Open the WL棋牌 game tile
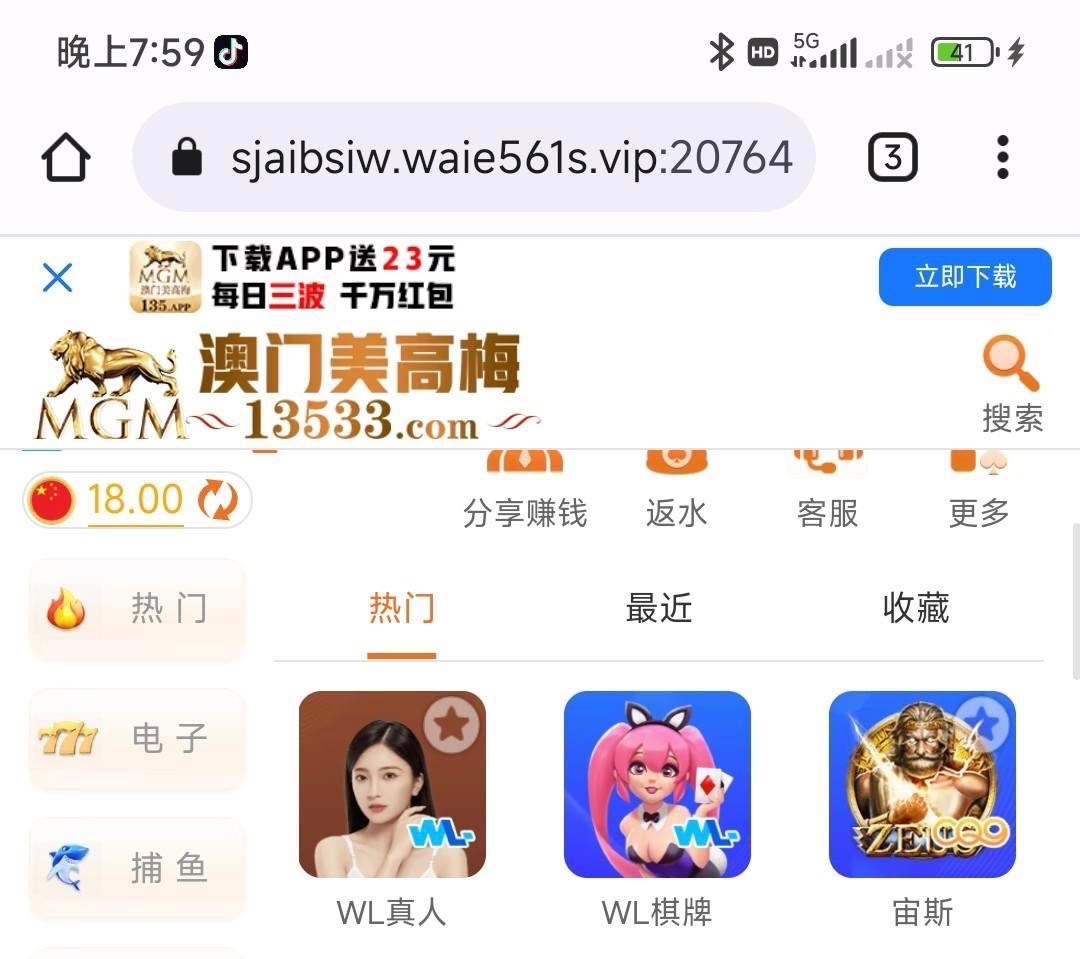This screenshot has height=959, width=1080. (x=657, y=810)
